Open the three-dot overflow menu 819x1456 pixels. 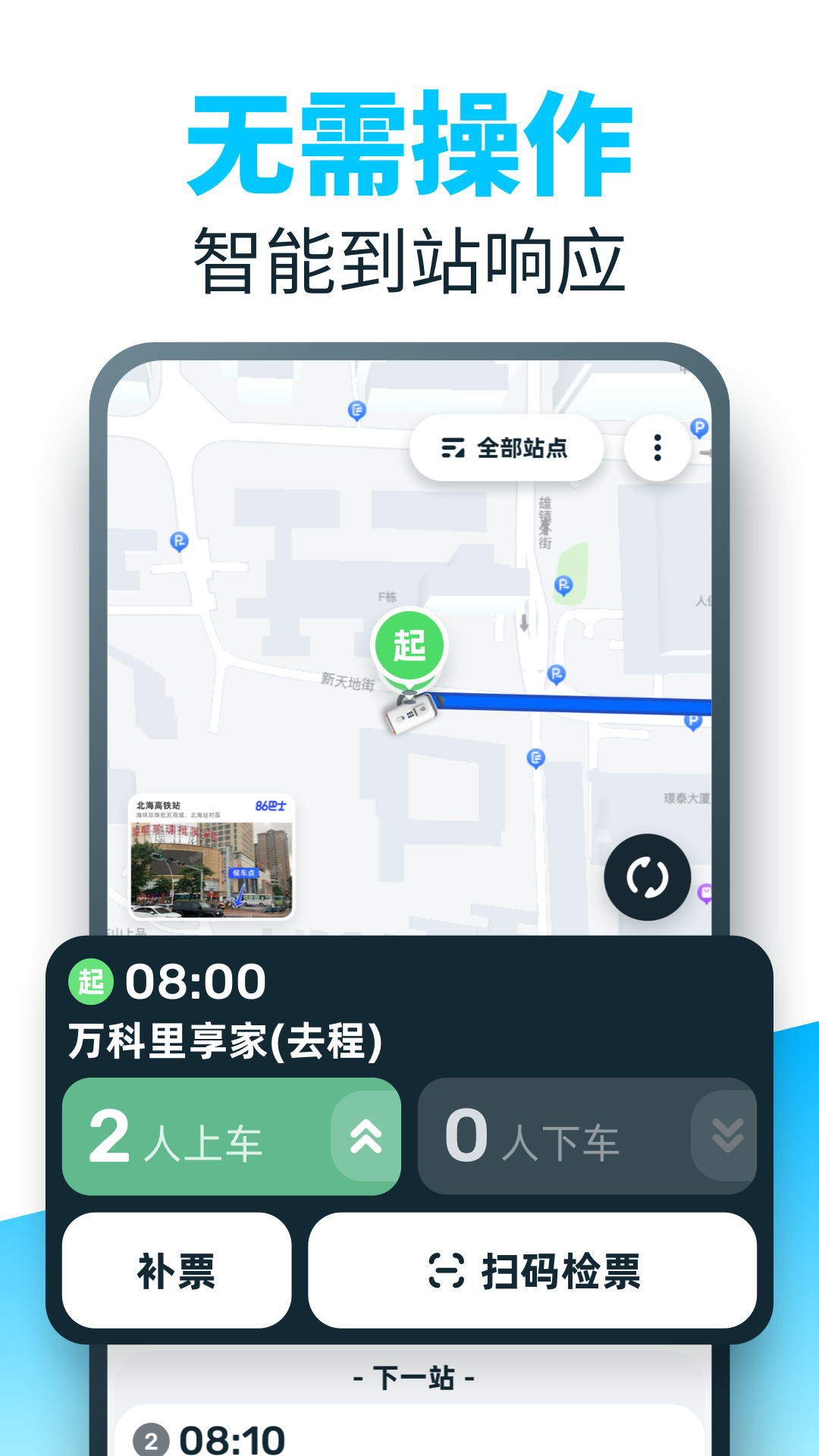point(655,447)
